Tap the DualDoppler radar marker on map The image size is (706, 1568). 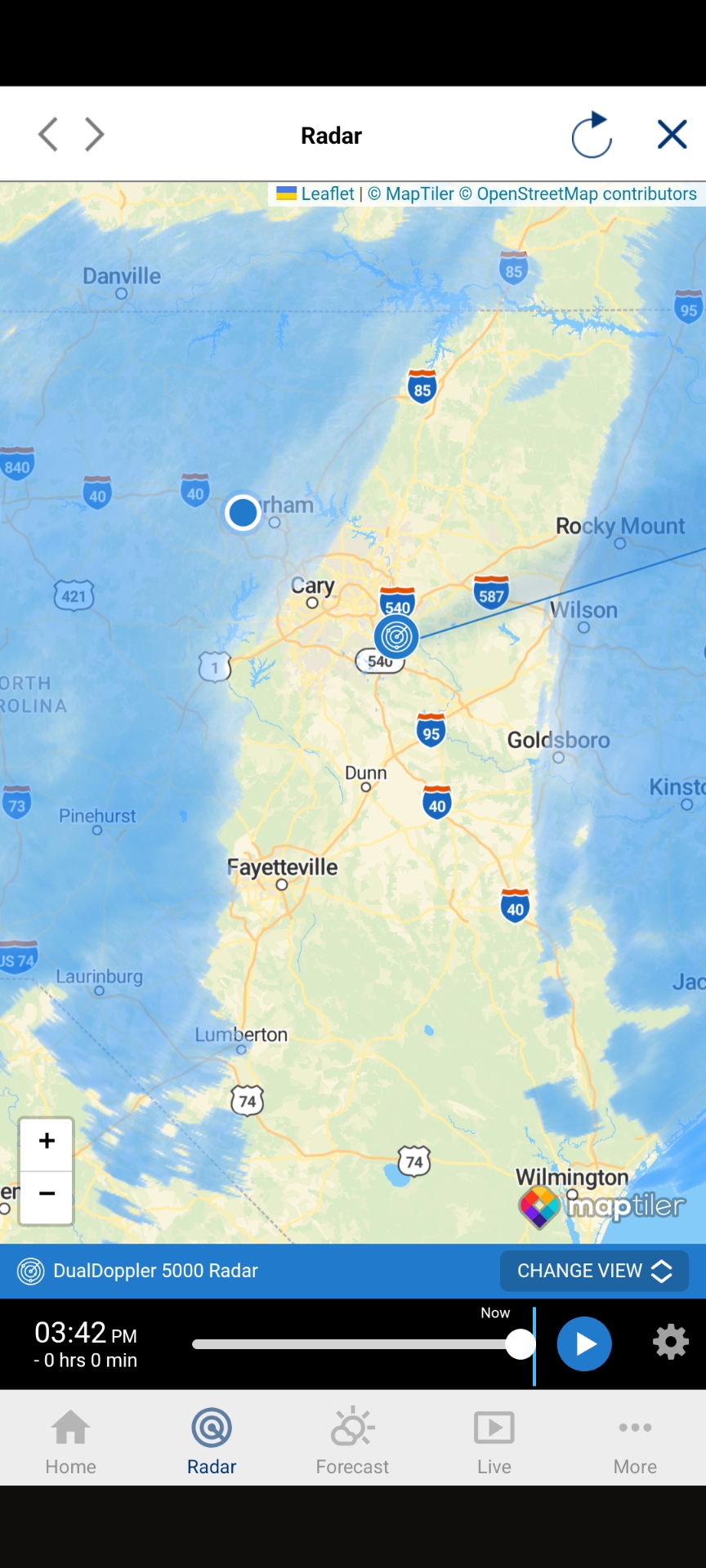click(x=396, y=636)
